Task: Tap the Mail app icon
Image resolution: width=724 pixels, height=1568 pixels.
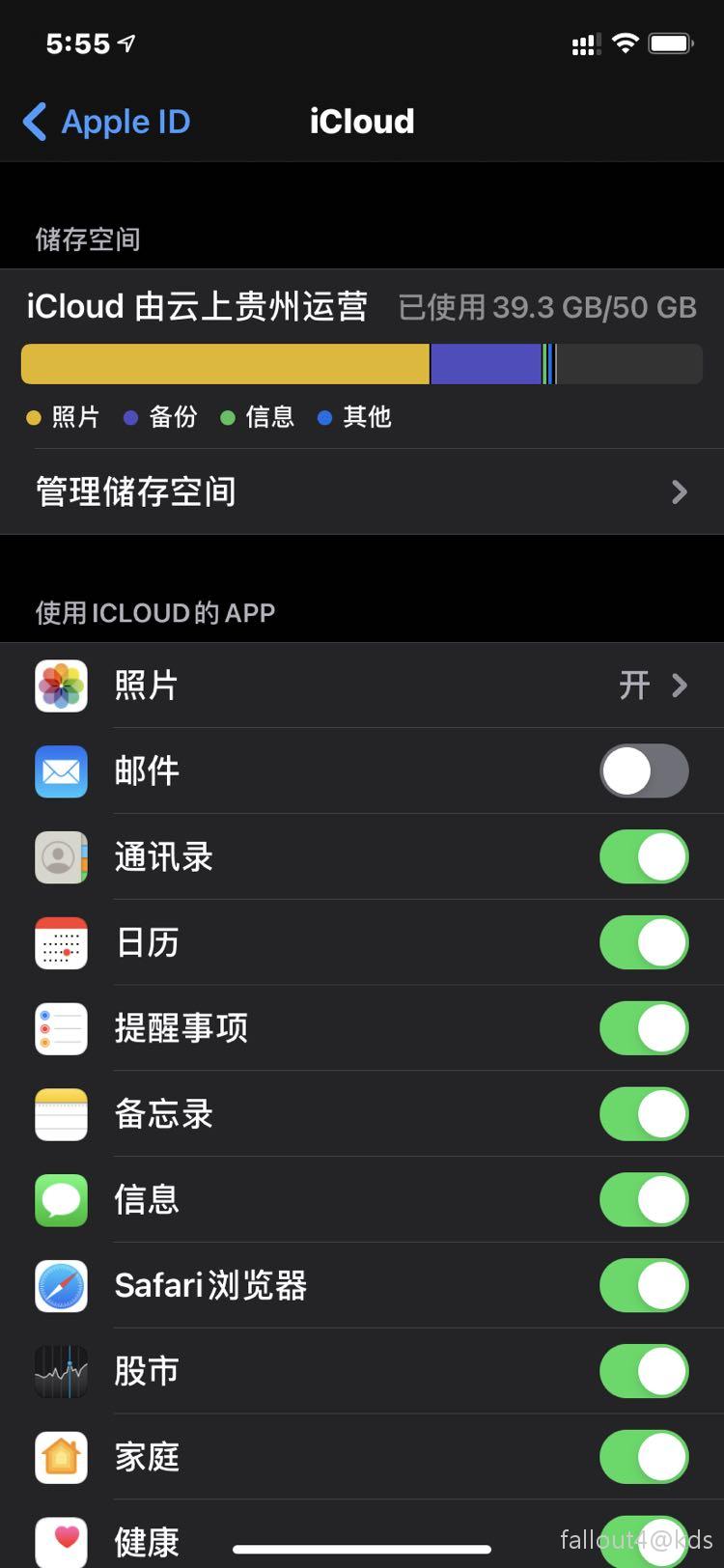Action: coord(60,771)
